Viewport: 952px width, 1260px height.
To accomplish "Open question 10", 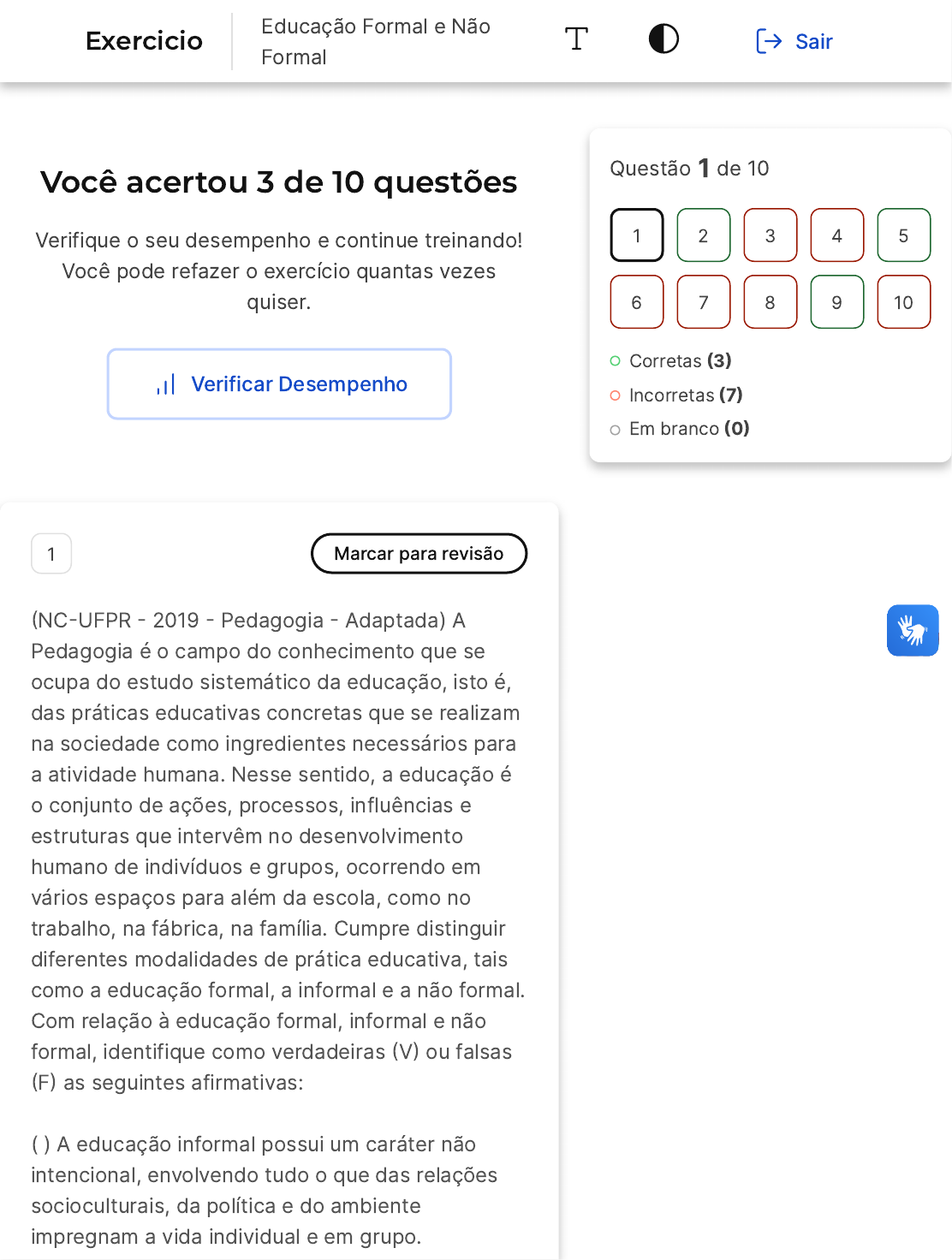I will (x=904, y=302).
